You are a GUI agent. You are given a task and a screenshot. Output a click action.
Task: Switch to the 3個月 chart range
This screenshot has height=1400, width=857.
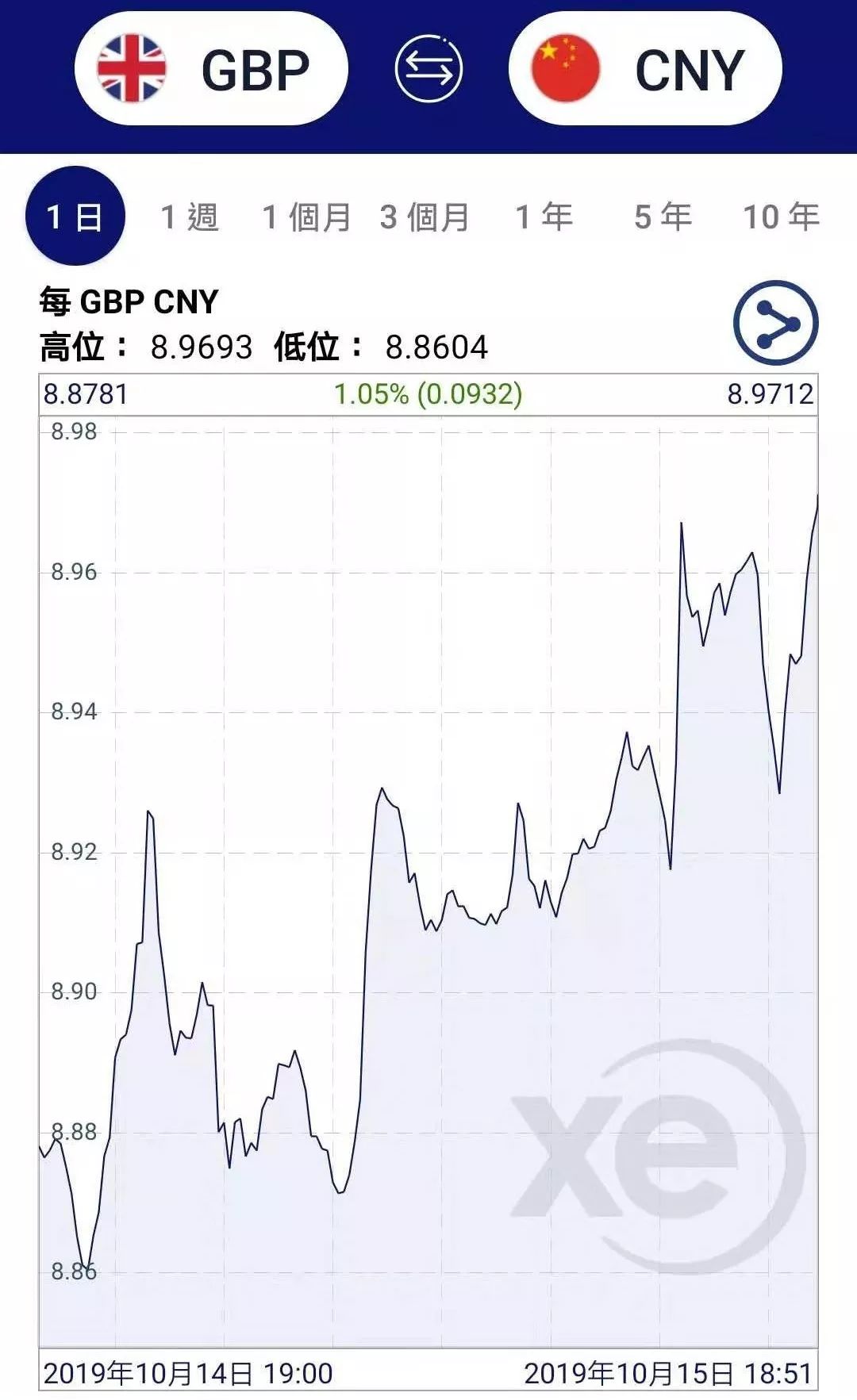click(x=425, y=217)
